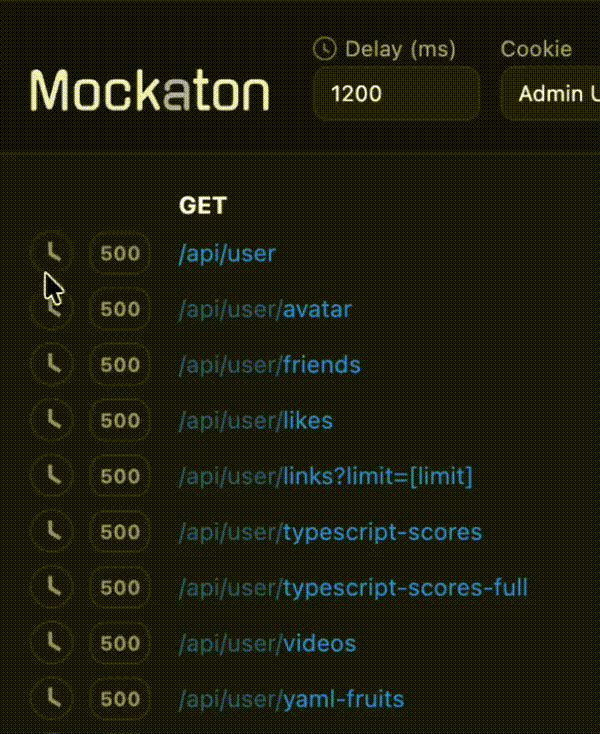The height and width of the screenshot is (734, 600).
Task: Open the /api/user/avatar link
Action: pos(265,309)
